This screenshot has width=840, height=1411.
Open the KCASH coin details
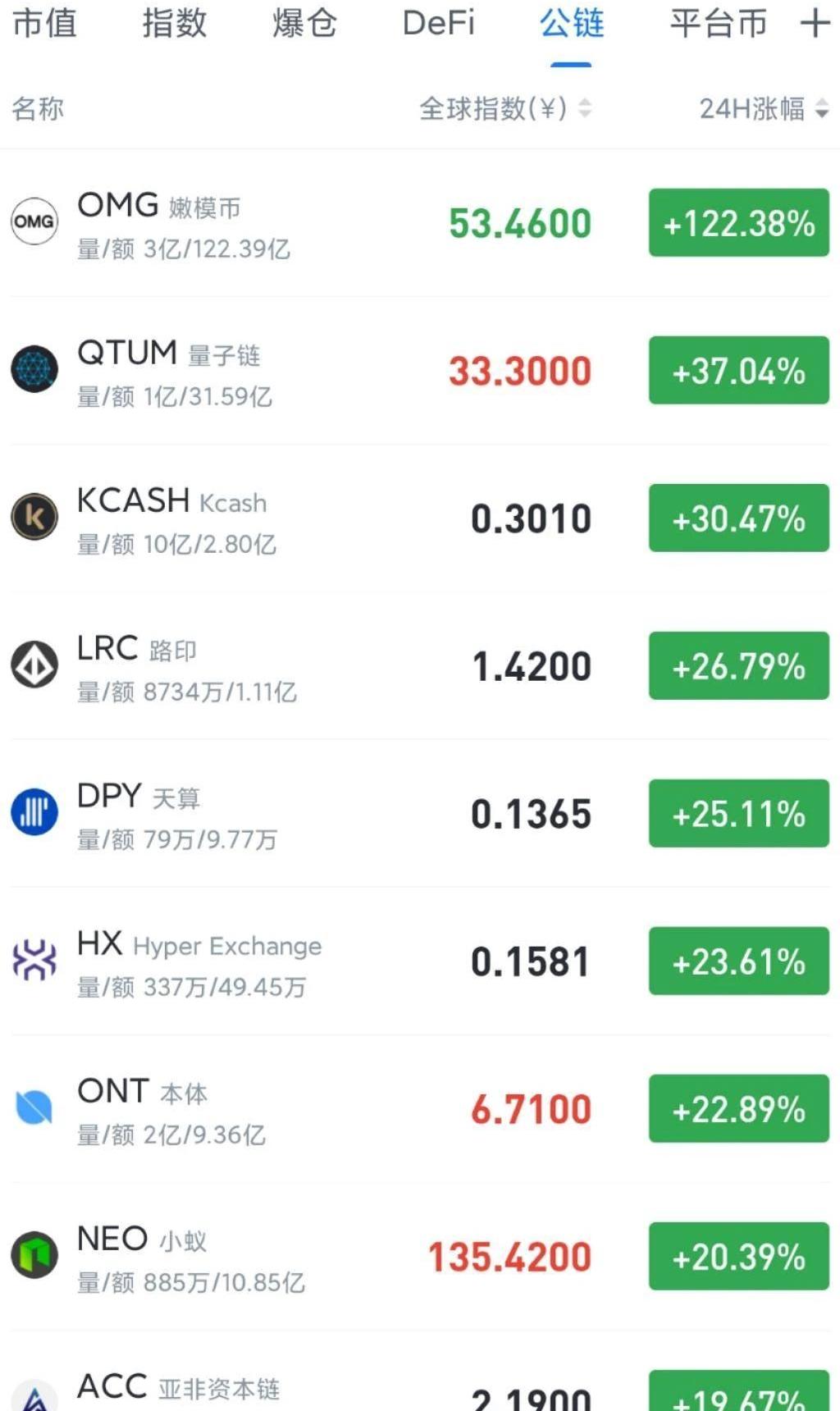(x=420, y=518)
